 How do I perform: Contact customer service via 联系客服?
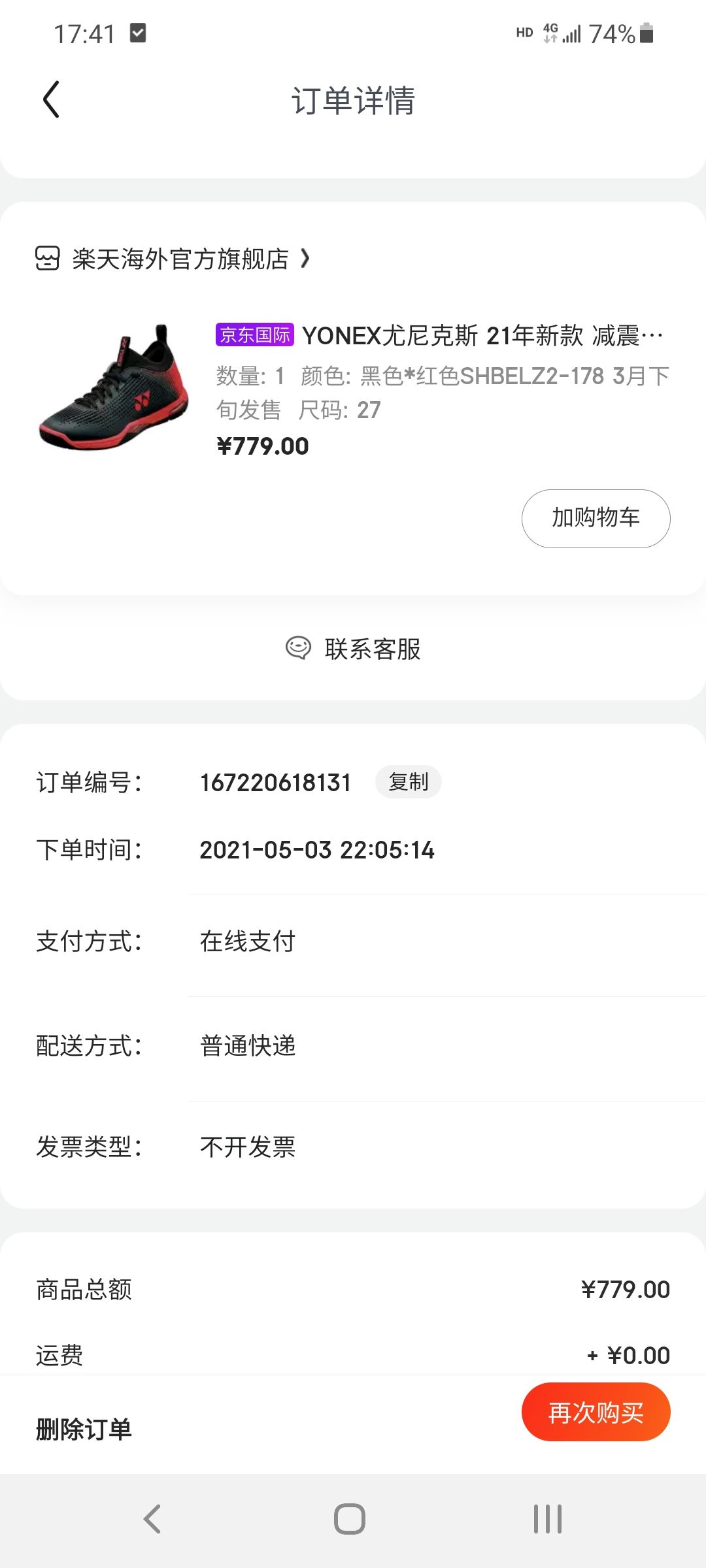[x=354, y=649]
